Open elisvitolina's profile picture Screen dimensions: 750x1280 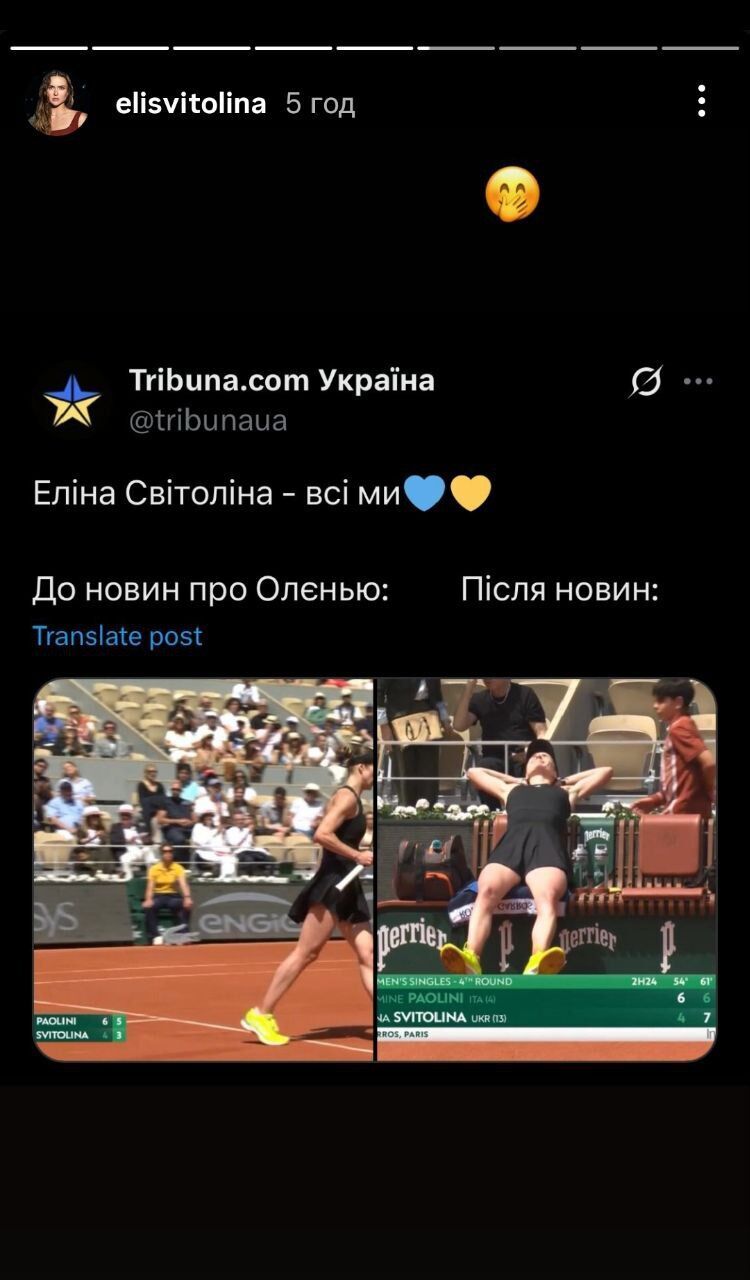pyautogui.click(x=58, y=103)
